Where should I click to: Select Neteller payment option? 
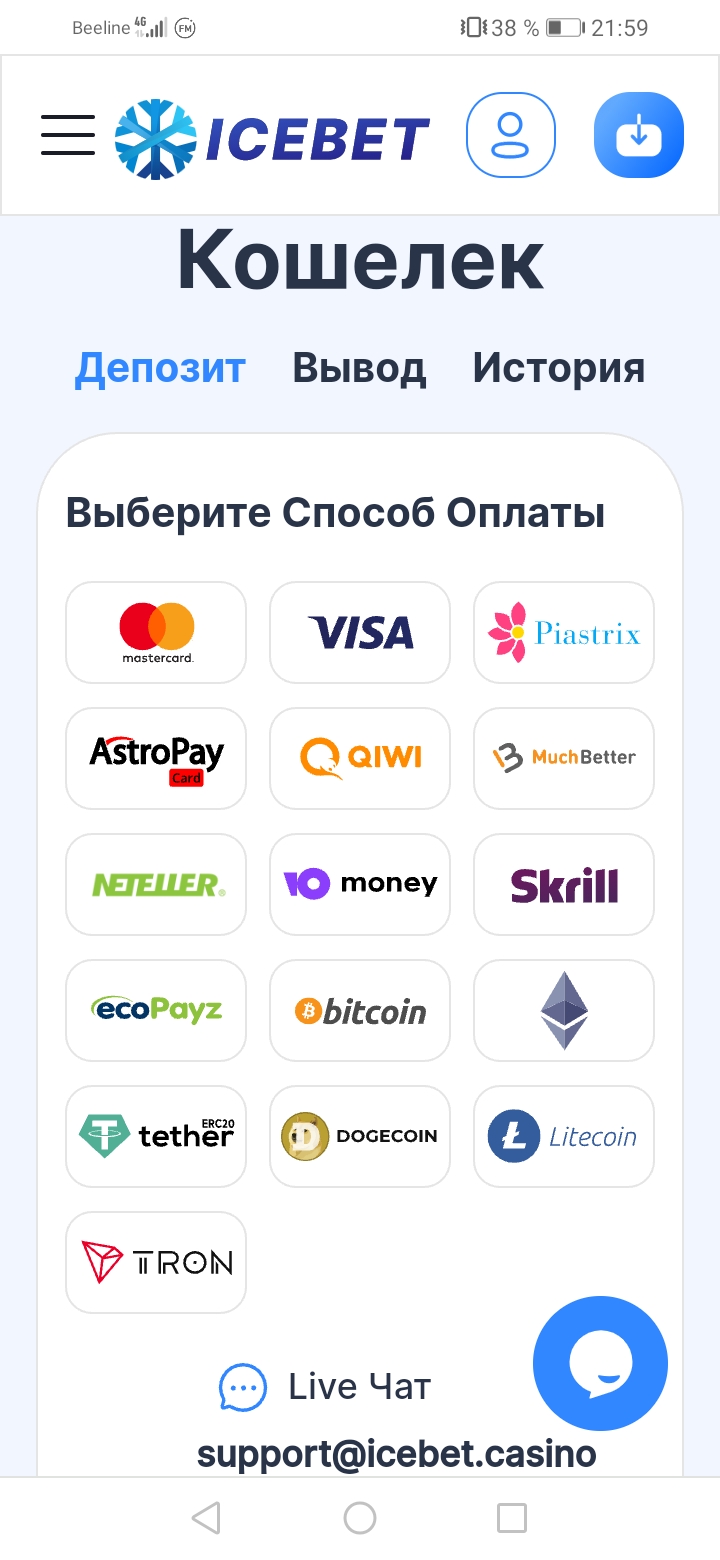[156, 884]
